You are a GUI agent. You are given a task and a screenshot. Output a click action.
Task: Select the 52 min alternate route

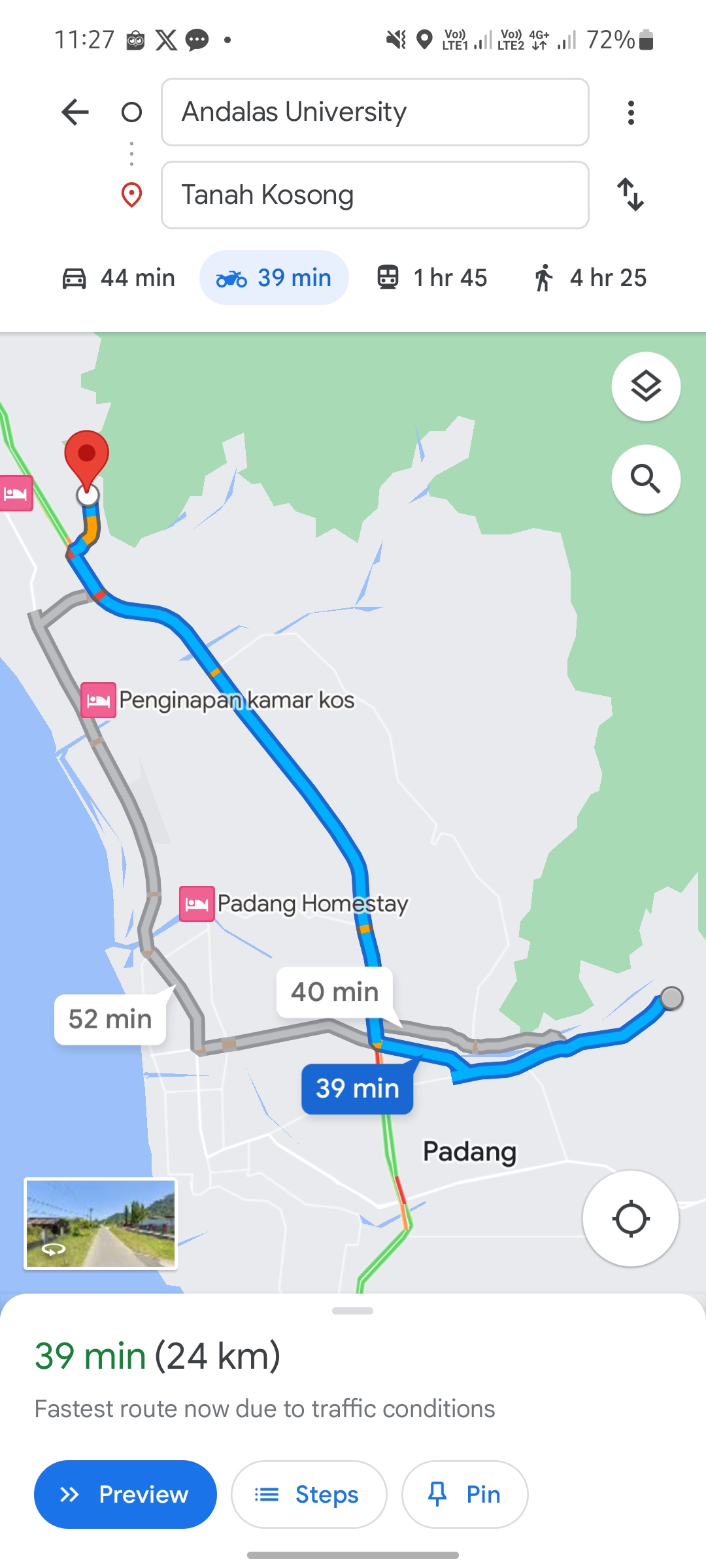pos(110,1019)
